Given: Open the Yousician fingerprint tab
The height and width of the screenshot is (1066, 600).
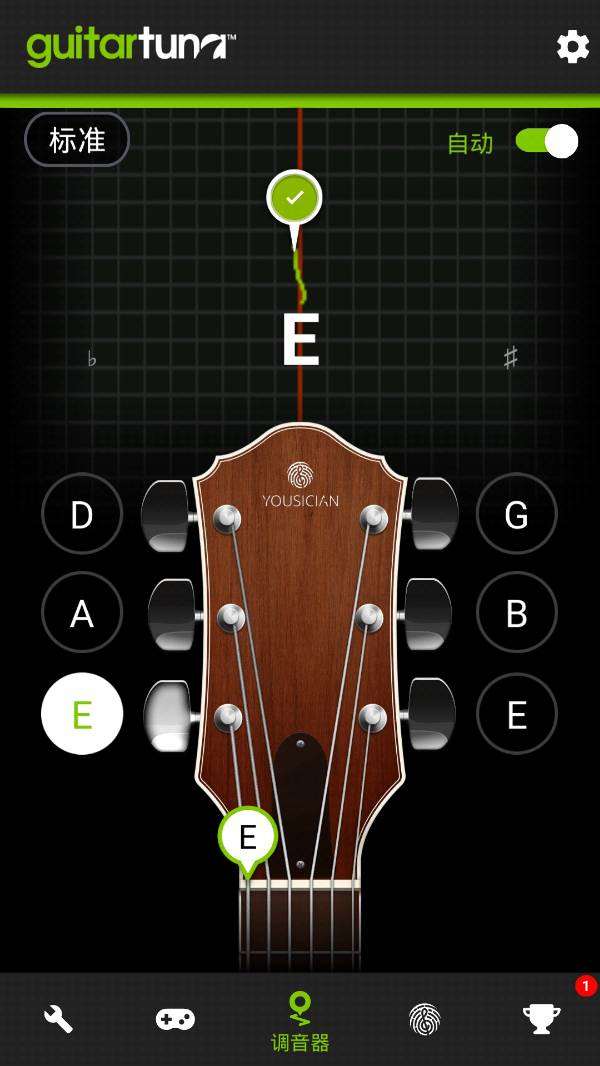Looking at the screenshot, I should 425,1019.
